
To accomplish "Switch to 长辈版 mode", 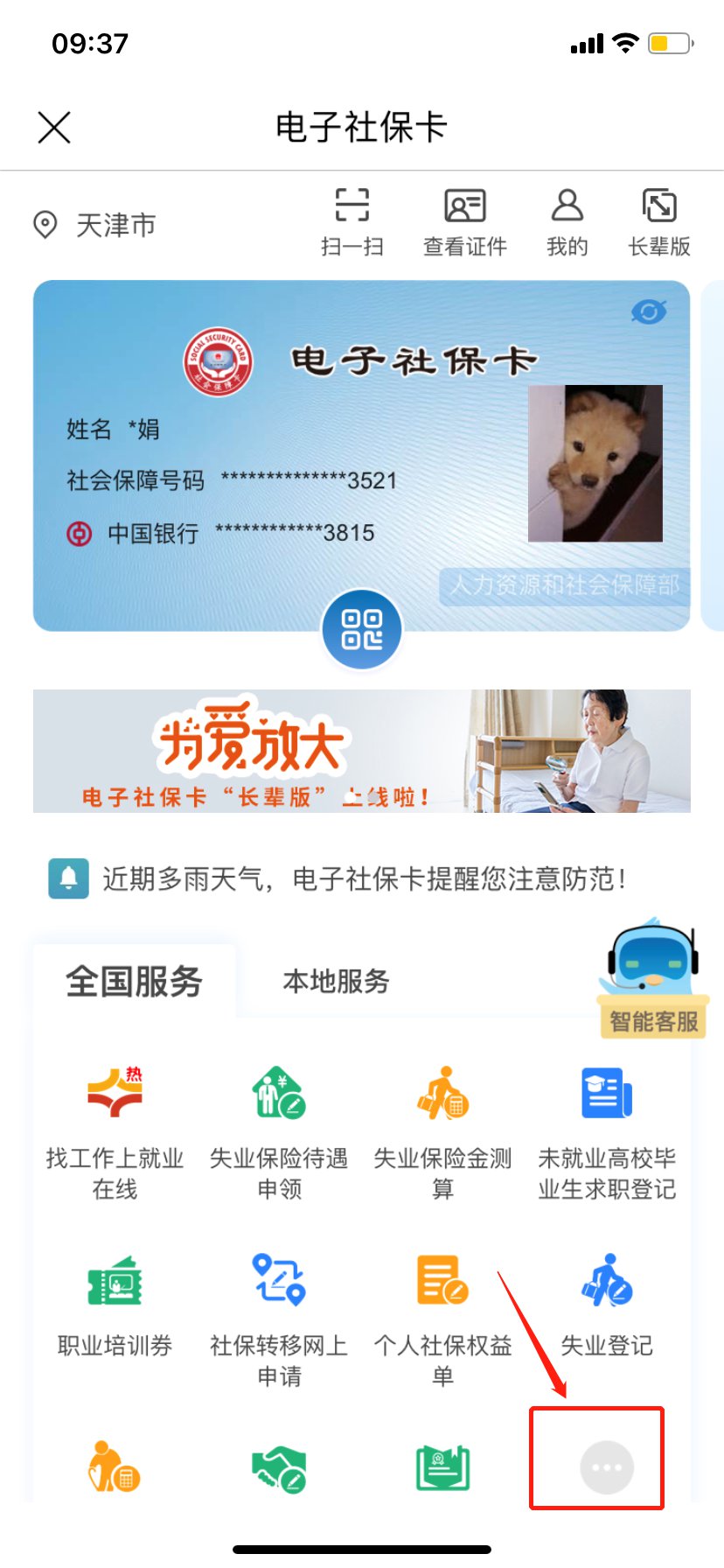I will point(659,222).
